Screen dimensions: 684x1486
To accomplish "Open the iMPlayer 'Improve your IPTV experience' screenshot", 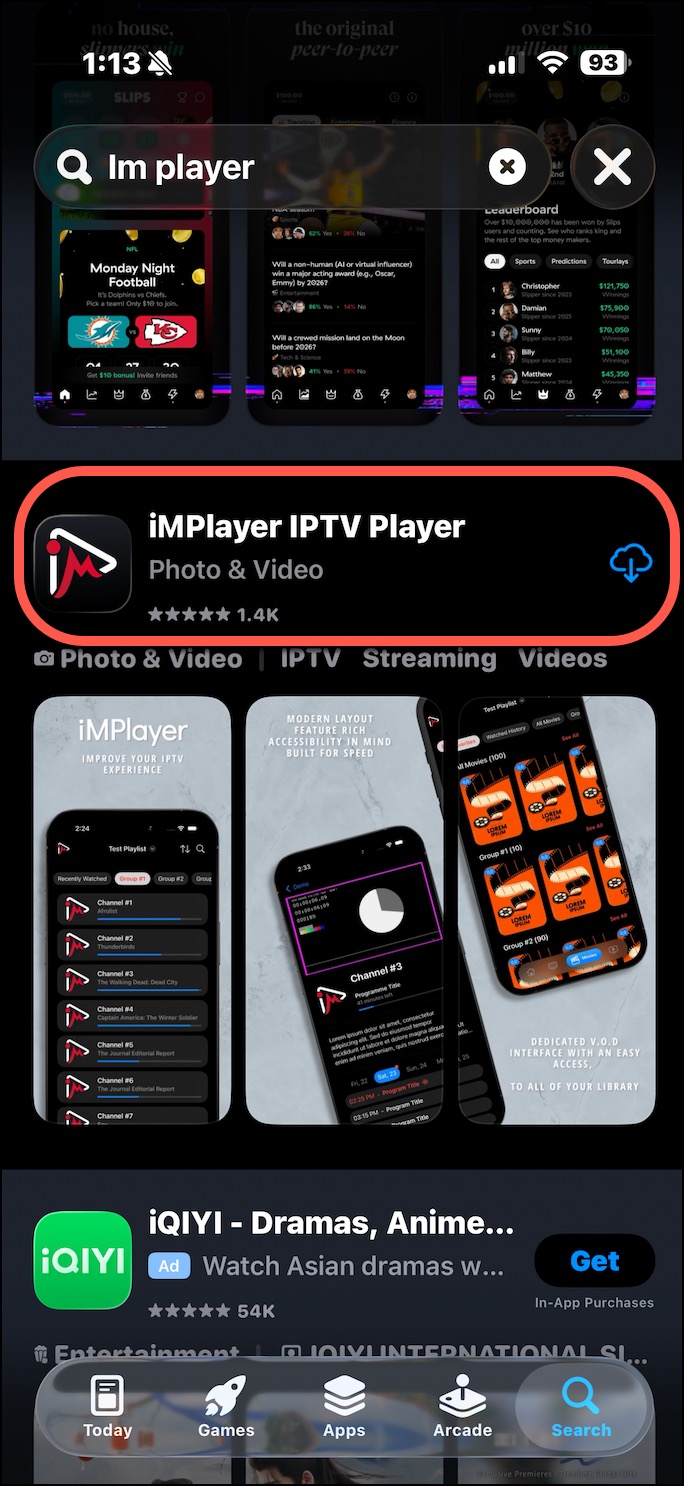I will pyautogui.click(x=132, y=910).
